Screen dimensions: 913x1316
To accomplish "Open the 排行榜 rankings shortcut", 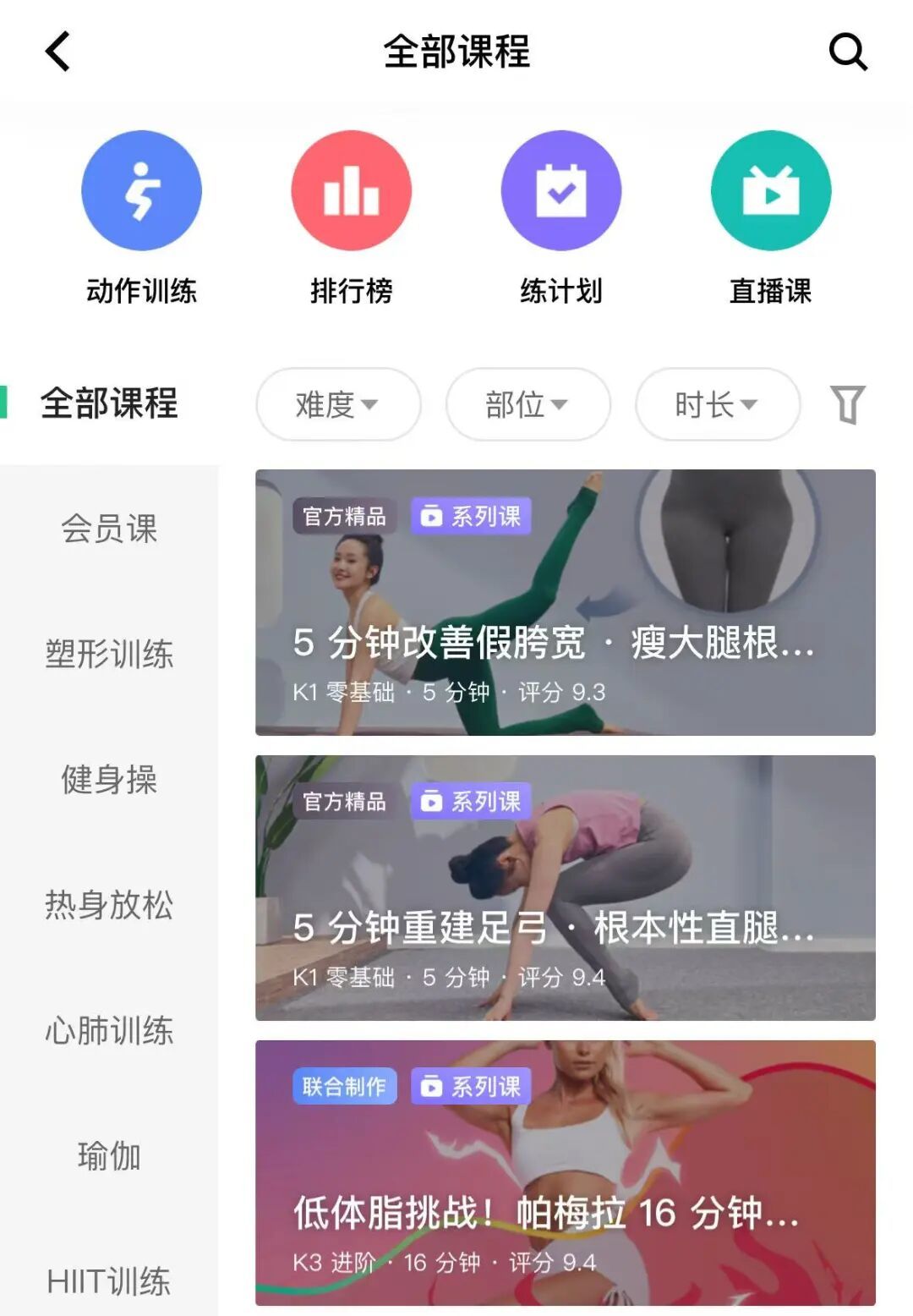I will (x=351, y=218).
